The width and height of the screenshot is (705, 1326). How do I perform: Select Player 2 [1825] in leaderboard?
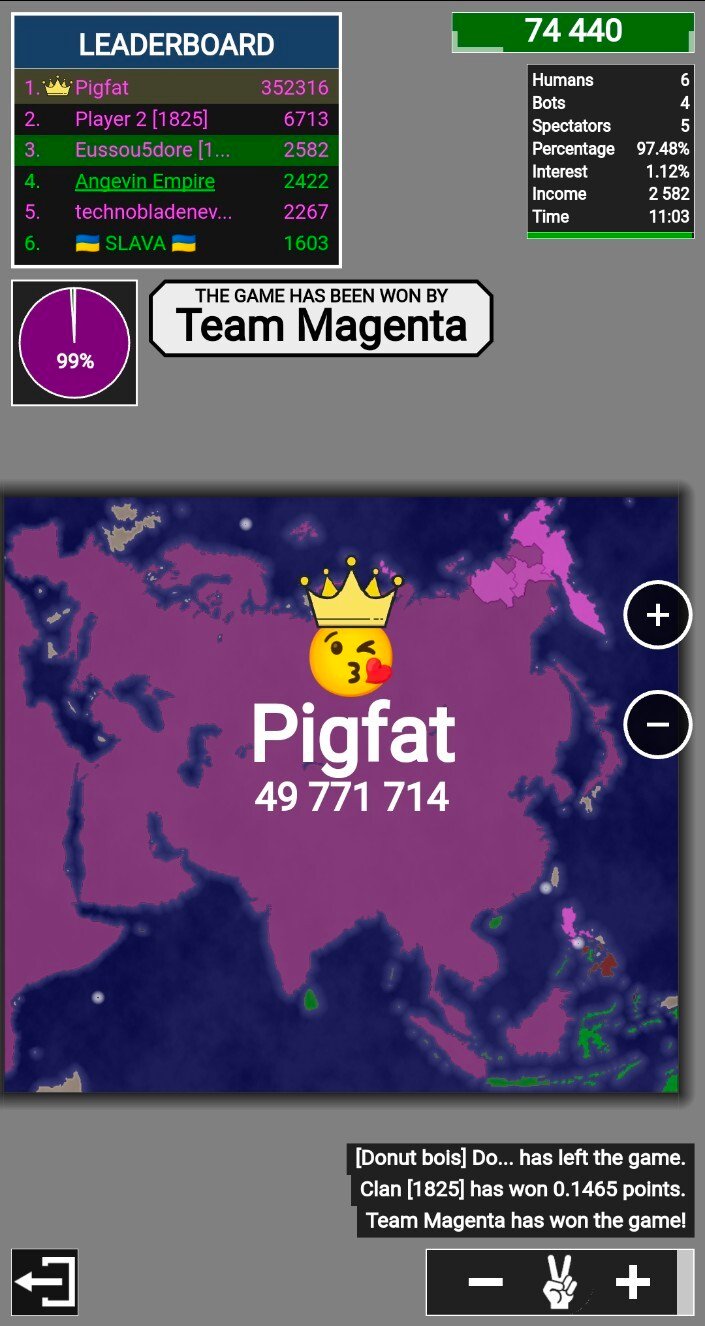coord(176,119)
